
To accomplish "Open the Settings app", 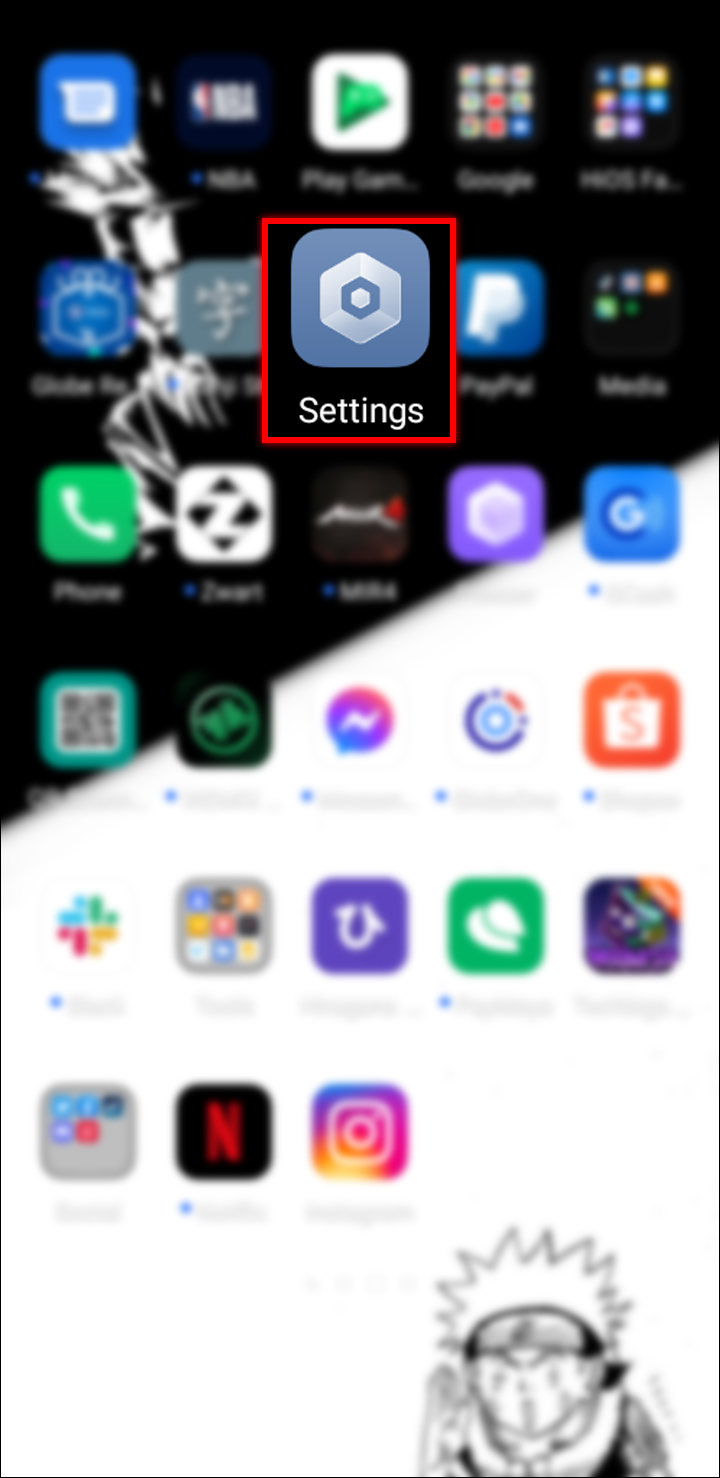I will tap(360, 298).
